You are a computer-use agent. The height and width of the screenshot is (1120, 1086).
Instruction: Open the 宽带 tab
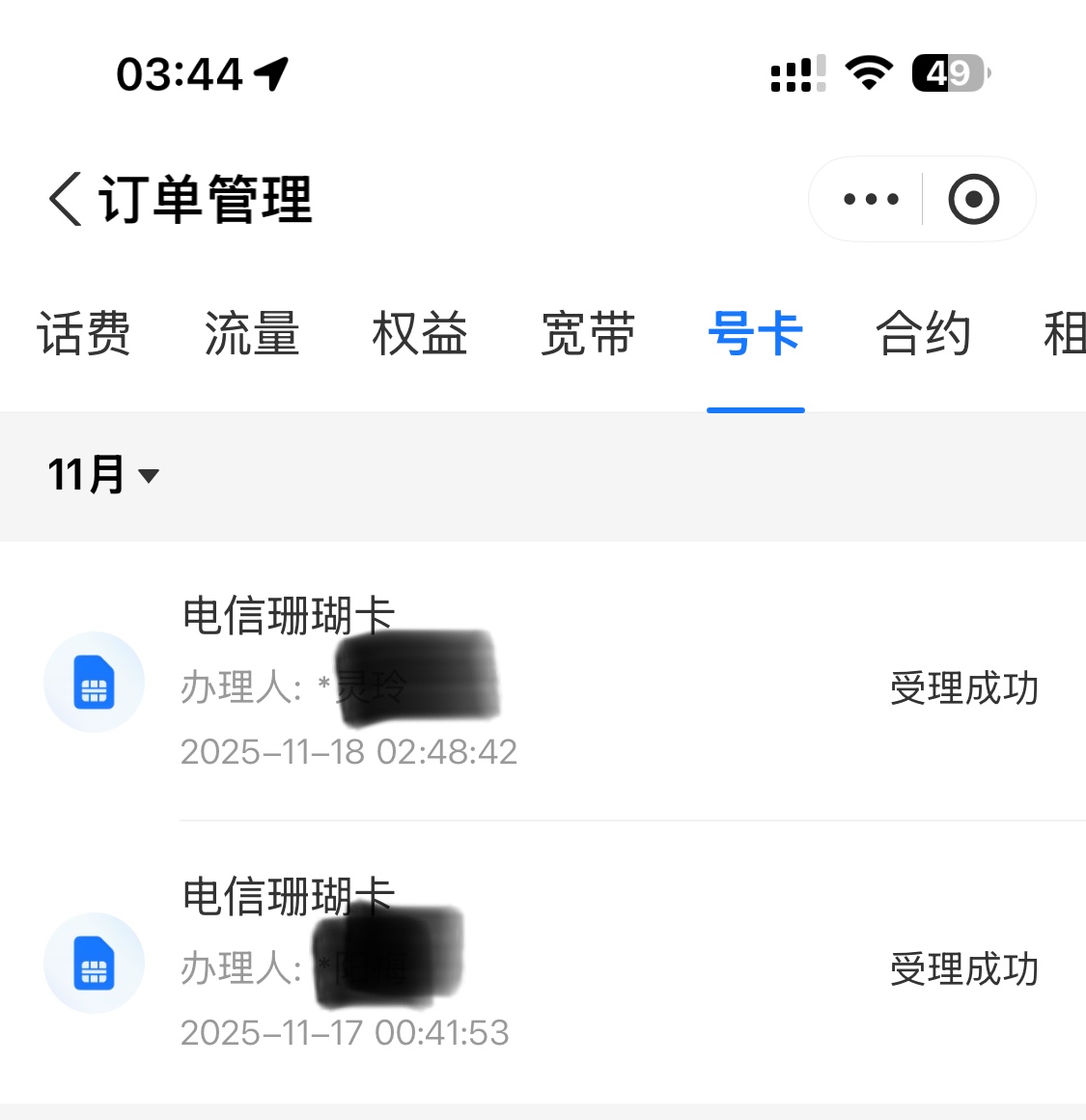(588, 334)
